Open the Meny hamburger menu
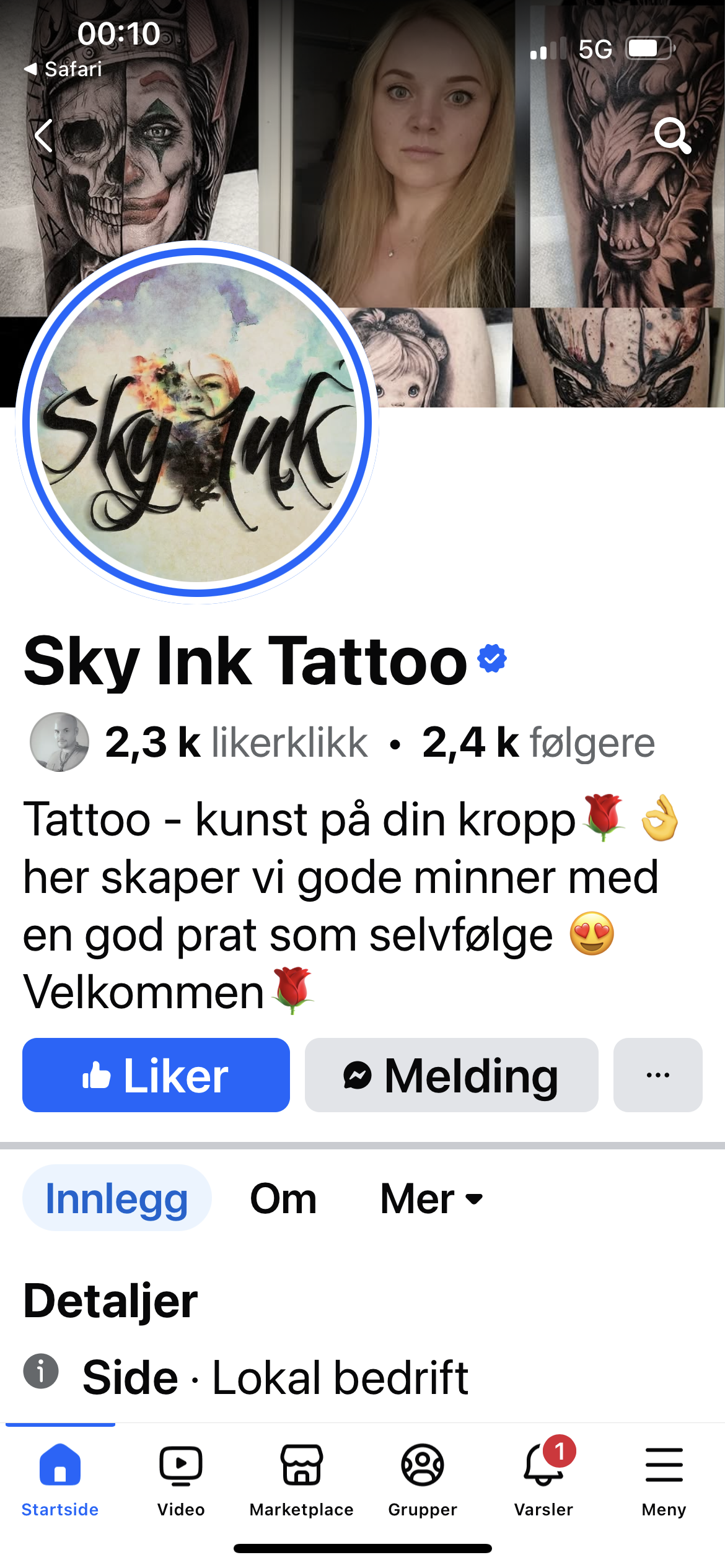The width and height of the screenshot is (725, 1568). coord(664,1479)
